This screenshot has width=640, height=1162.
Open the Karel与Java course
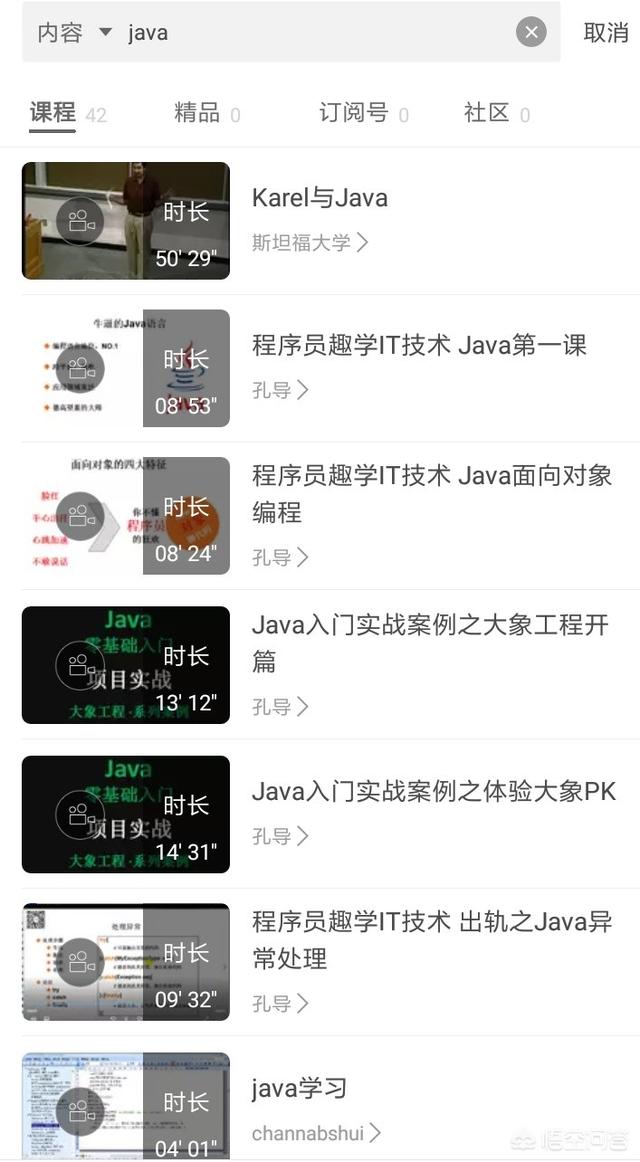[319, 198]
